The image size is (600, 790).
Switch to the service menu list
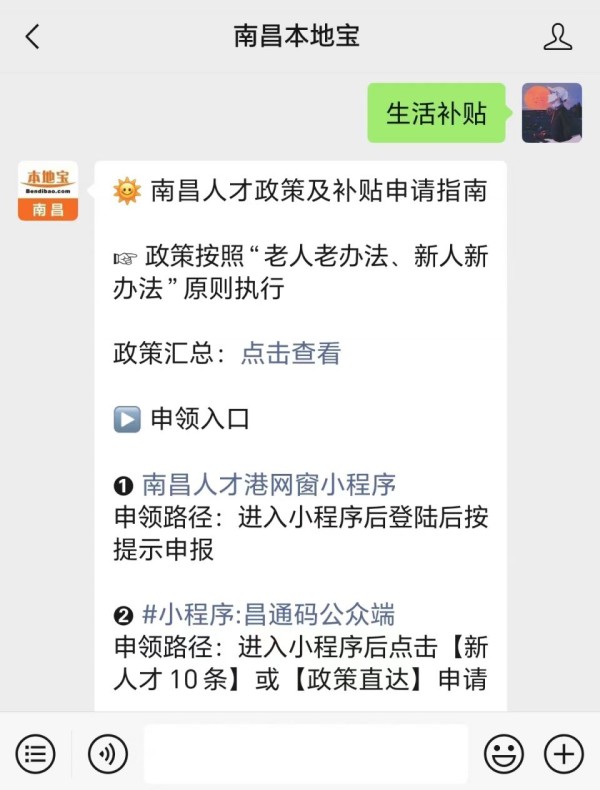coord(35,753)
